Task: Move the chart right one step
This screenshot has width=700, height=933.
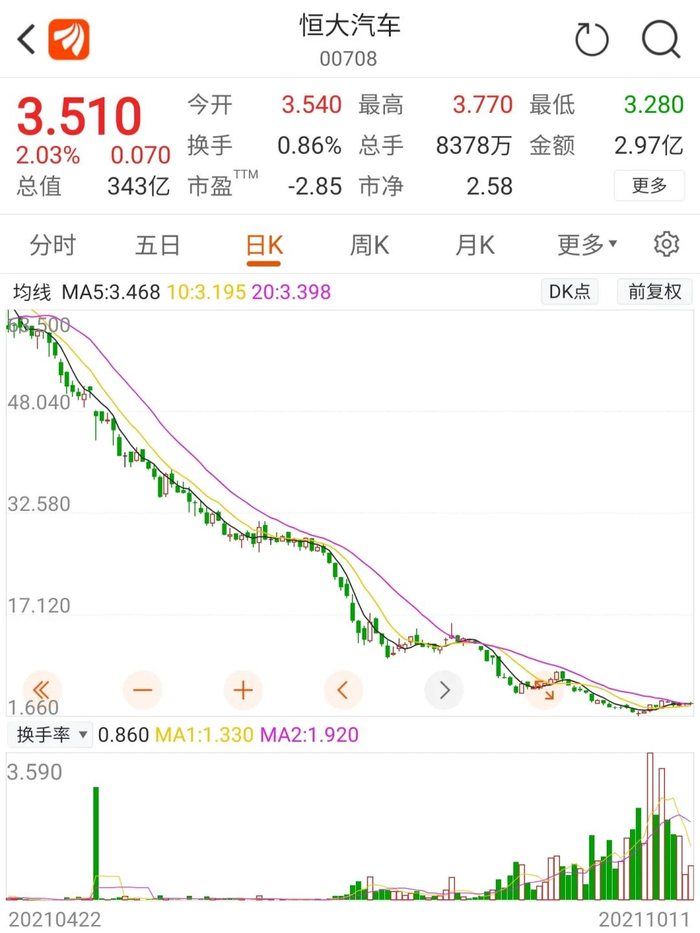Action: pyautogui.click(x=444, y=689)
